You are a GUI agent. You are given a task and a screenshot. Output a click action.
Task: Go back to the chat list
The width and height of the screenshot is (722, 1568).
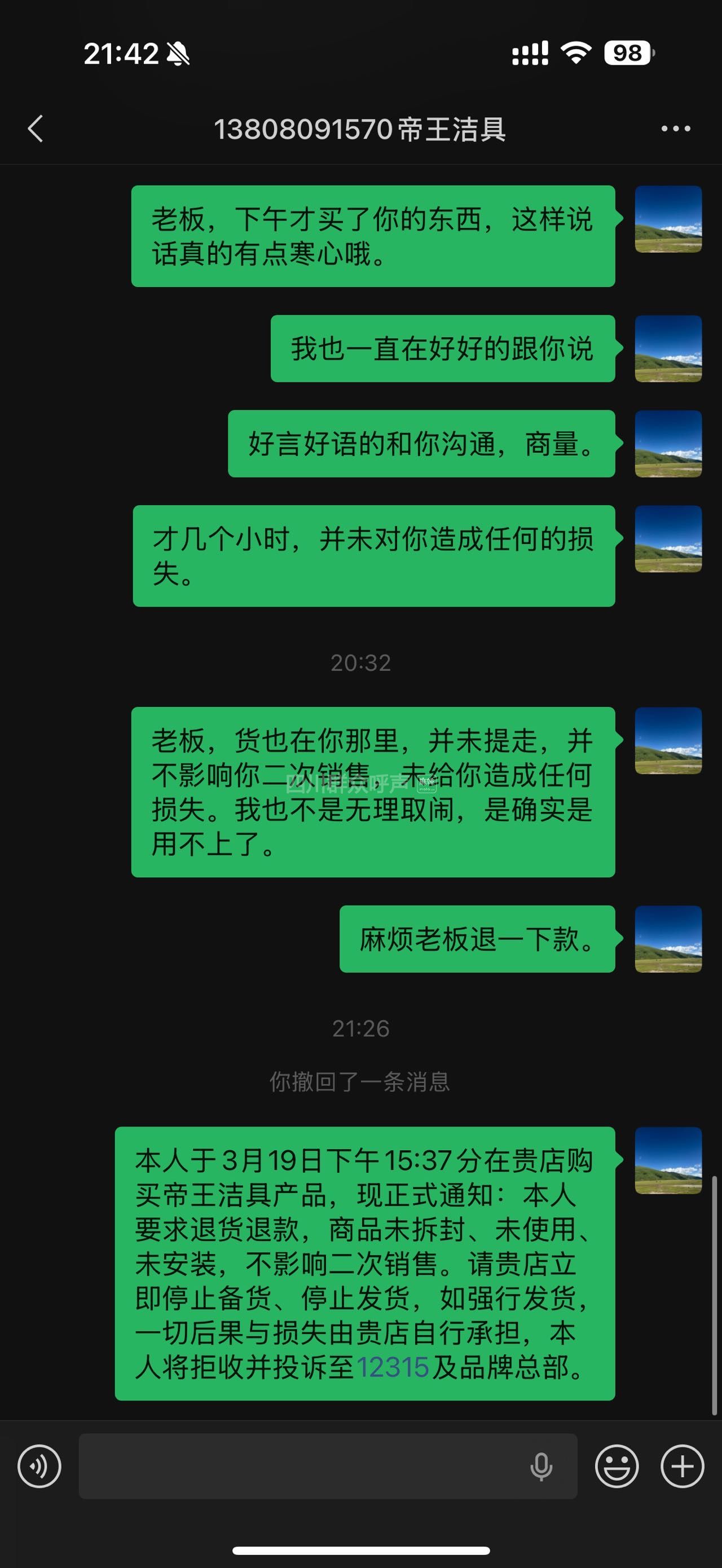(x=36, y=129)
